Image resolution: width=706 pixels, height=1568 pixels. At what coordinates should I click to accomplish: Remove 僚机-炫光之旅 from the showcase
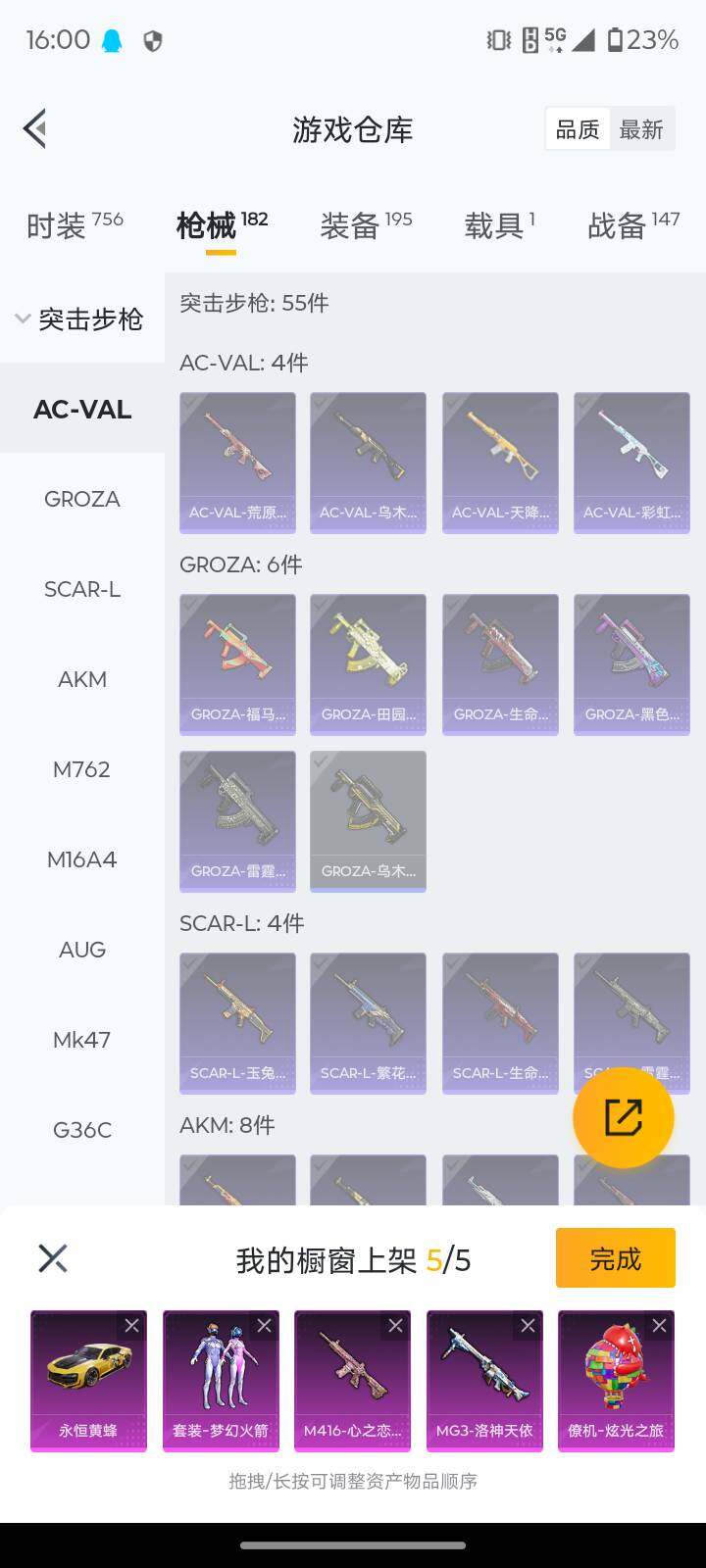(659, 1326)
